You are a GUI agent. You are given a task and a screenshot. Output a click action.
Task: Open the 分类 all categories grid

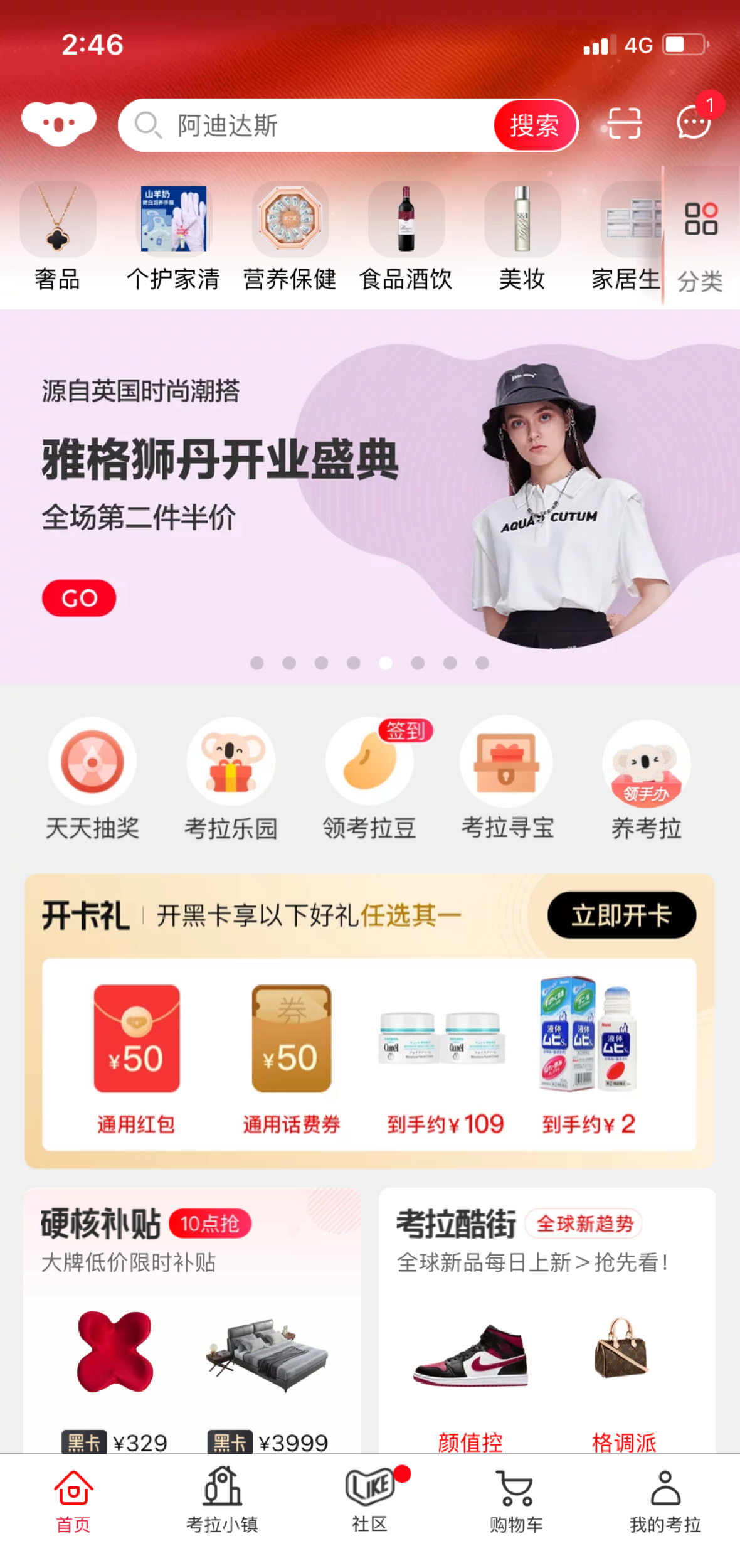point(700,245)
